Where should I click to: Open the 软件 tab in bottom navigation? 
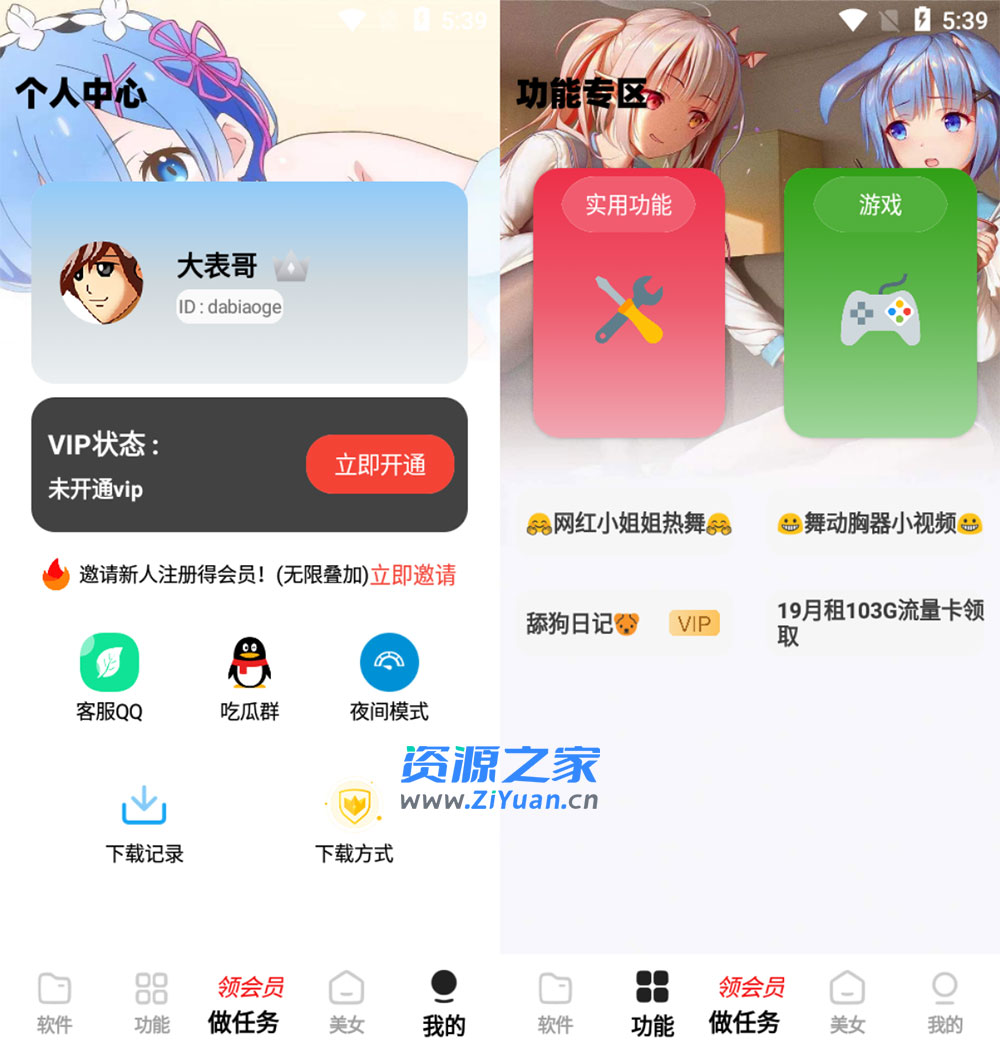pos(53,1000)
